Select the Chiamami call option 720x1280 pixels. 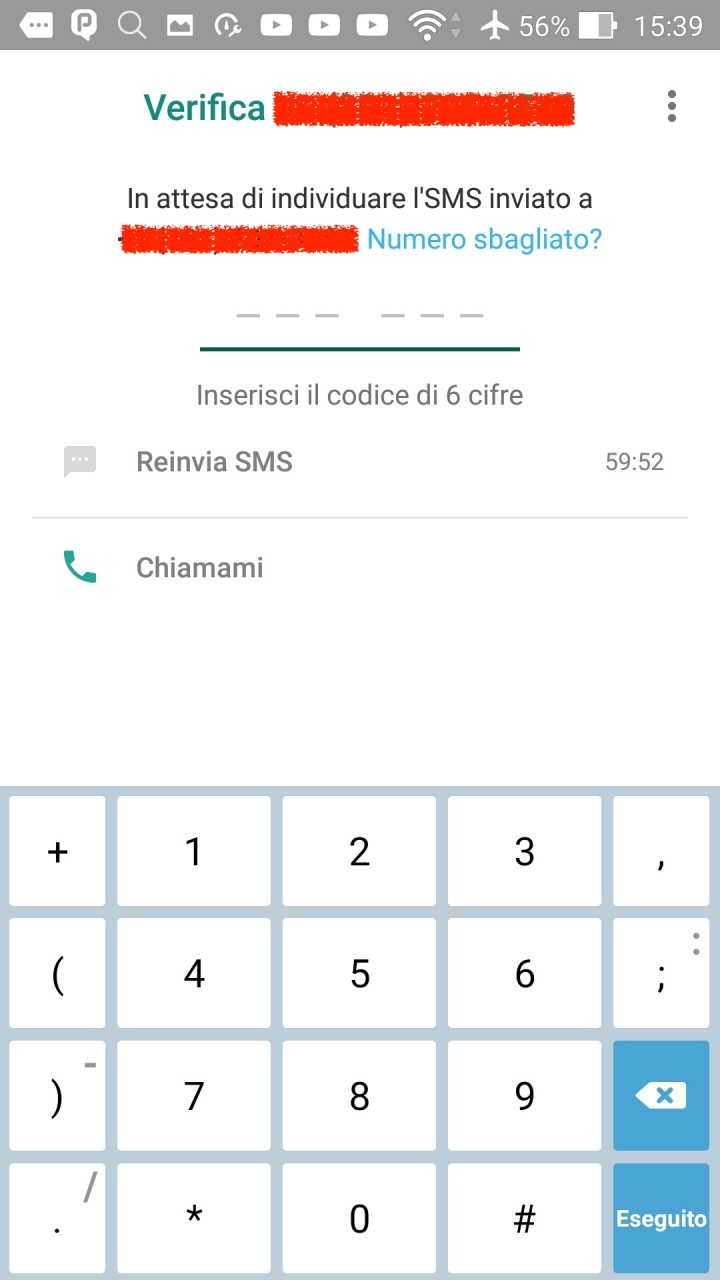(x=360, y=568)
